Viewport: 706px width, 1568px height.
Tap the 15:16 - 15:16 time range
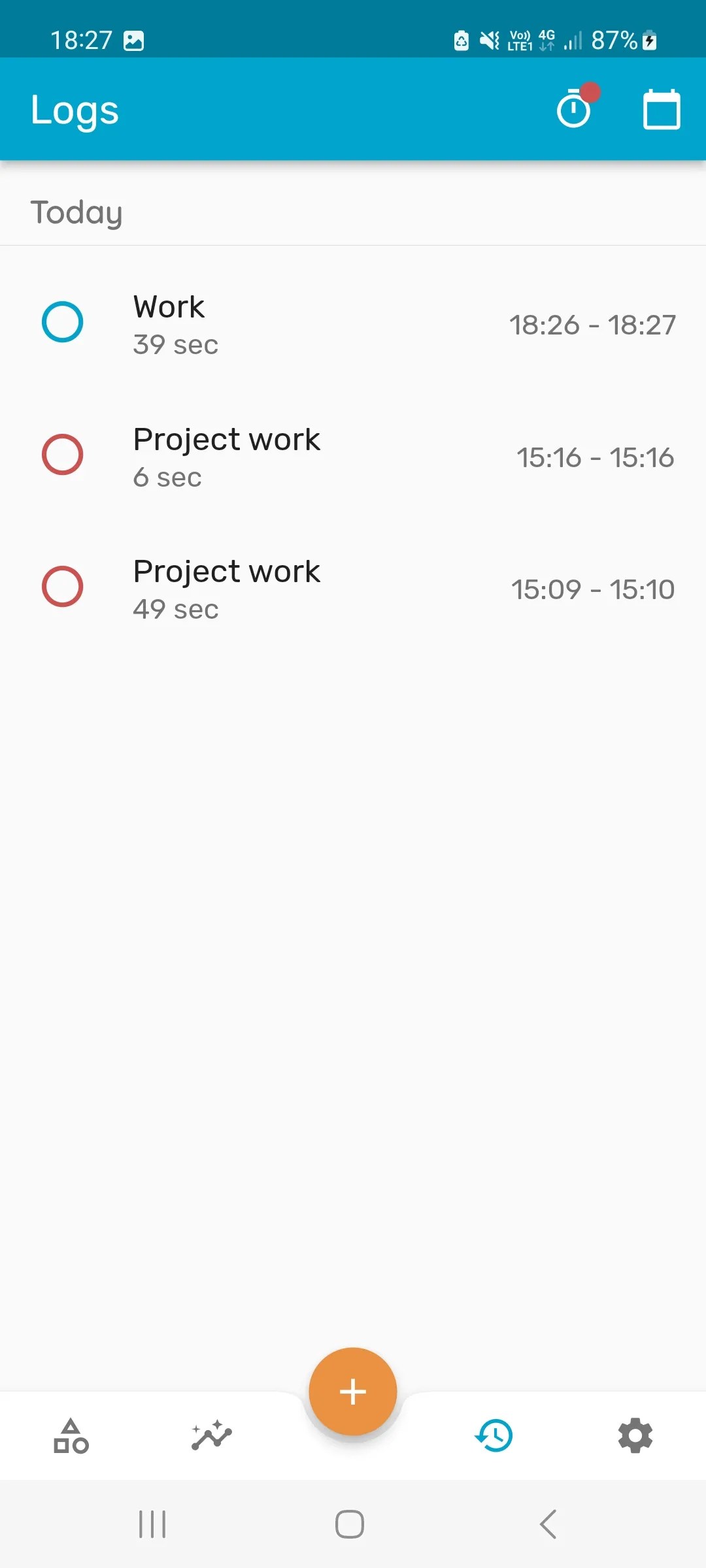[x=596, y=457]
